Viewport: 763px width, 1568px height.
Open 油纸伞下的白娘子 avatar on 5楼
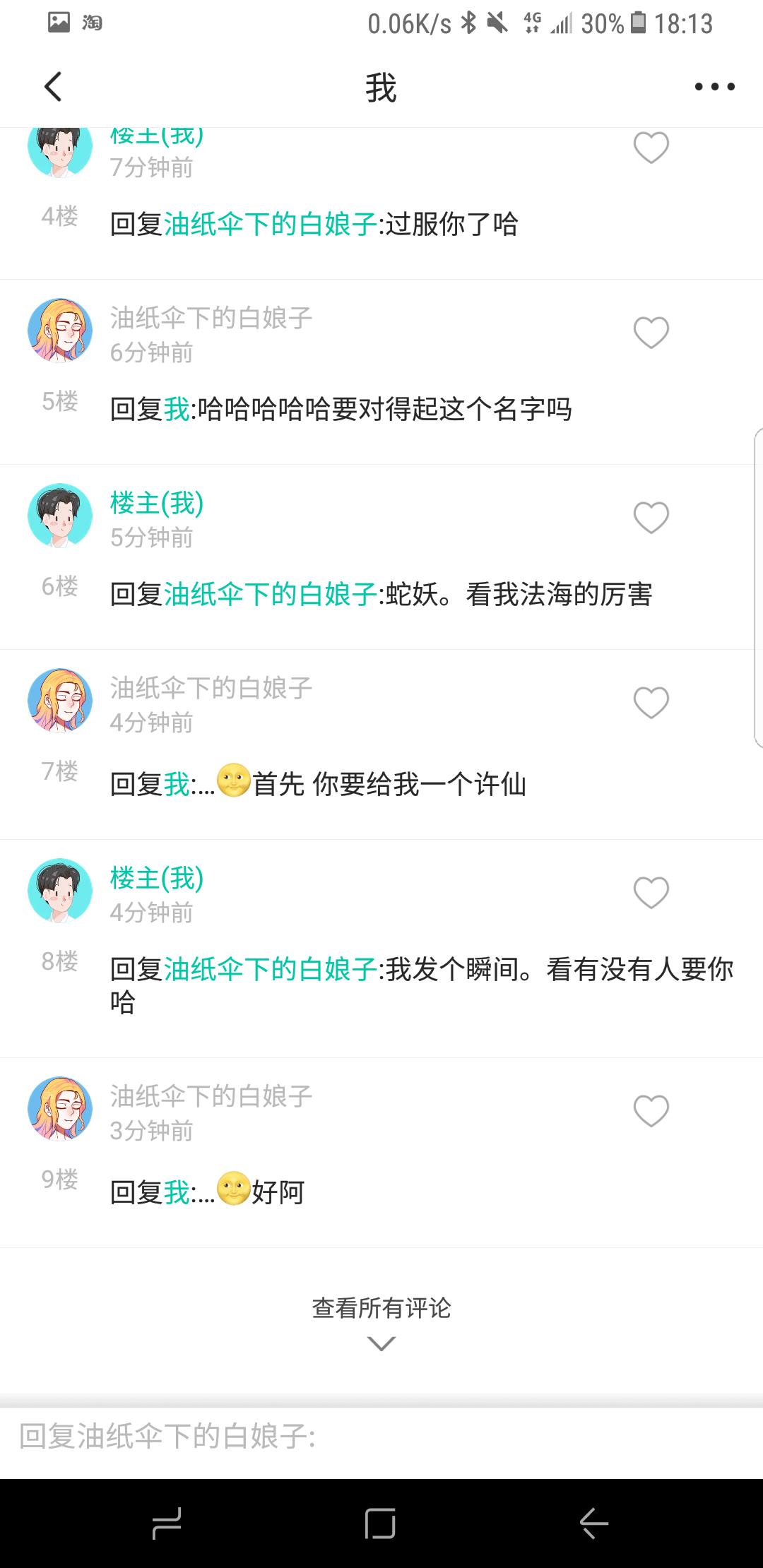pyautogui.click(x=60, y=331)
